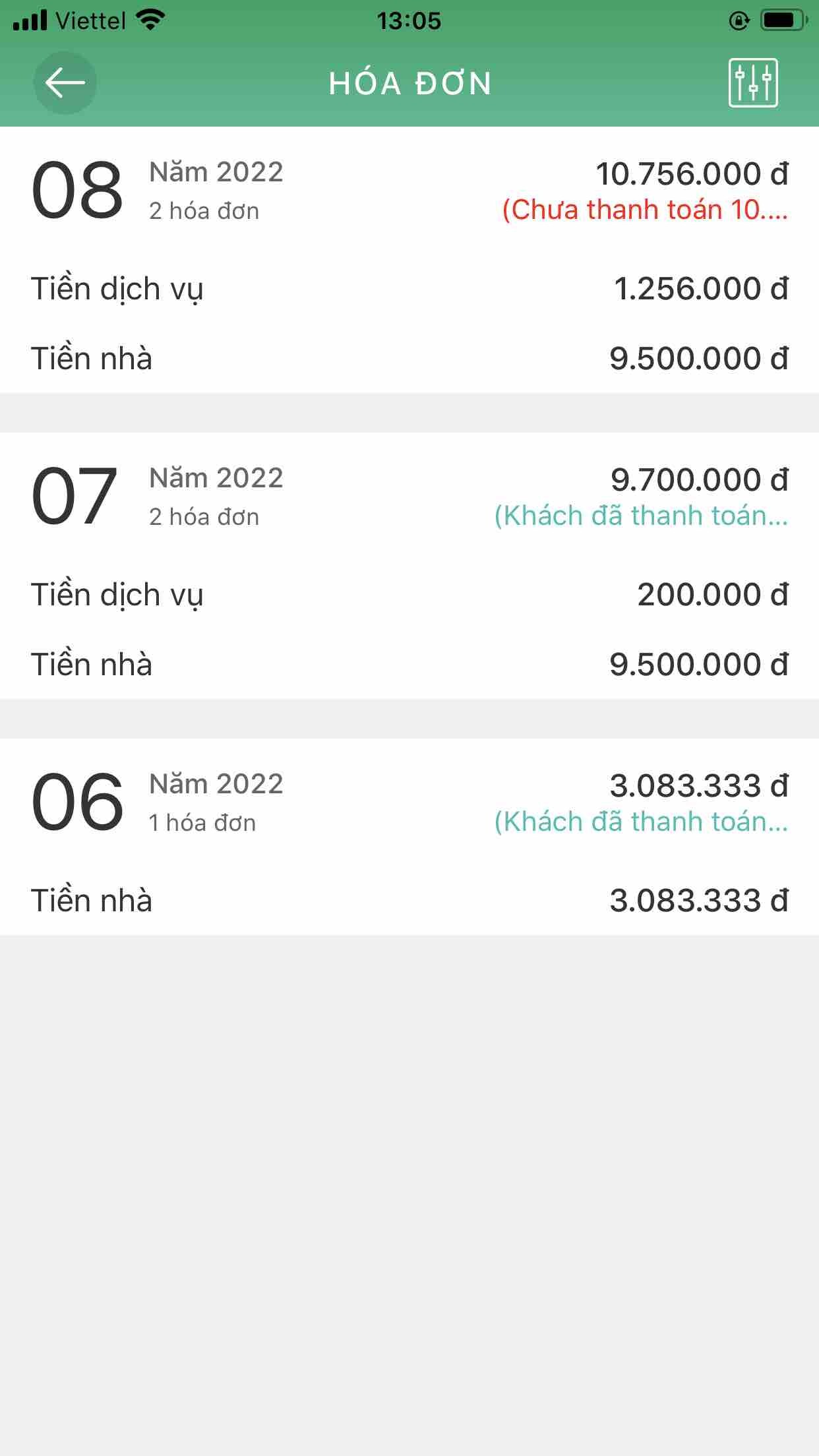Open the invoice filter settings
This screenshot has width=819, height=1456.
click(x=753, y=83)
